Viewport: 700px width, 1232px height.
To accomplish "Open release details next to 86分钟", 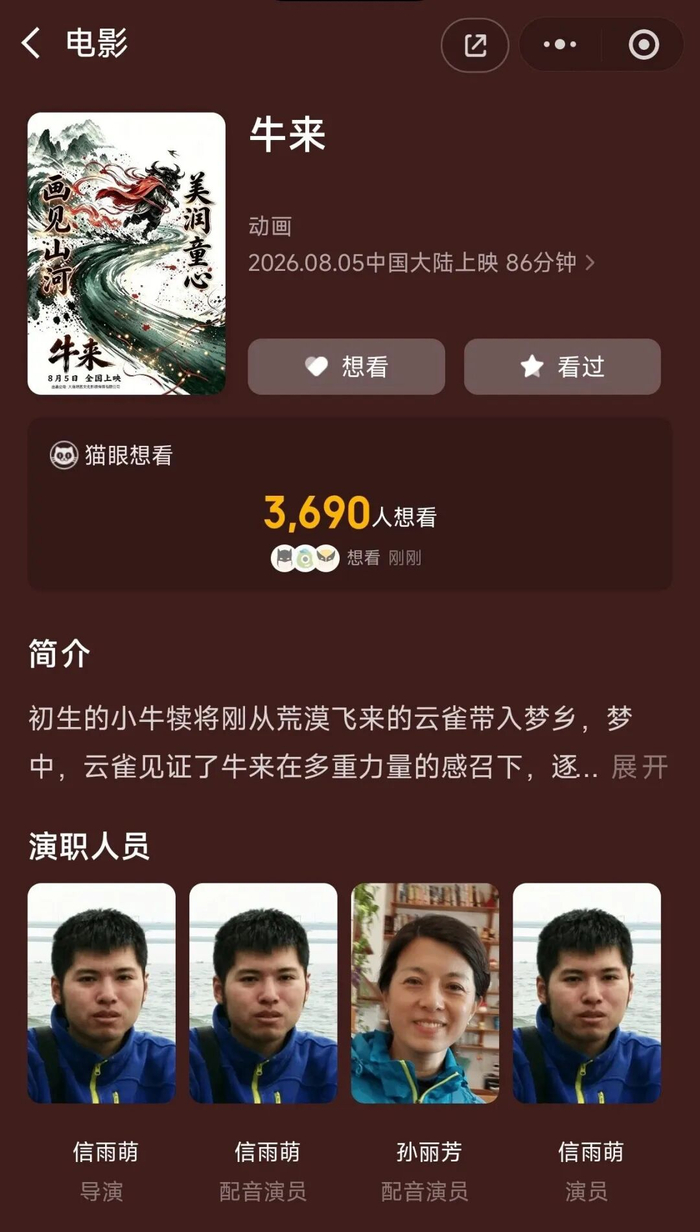I will pos(590,263).
